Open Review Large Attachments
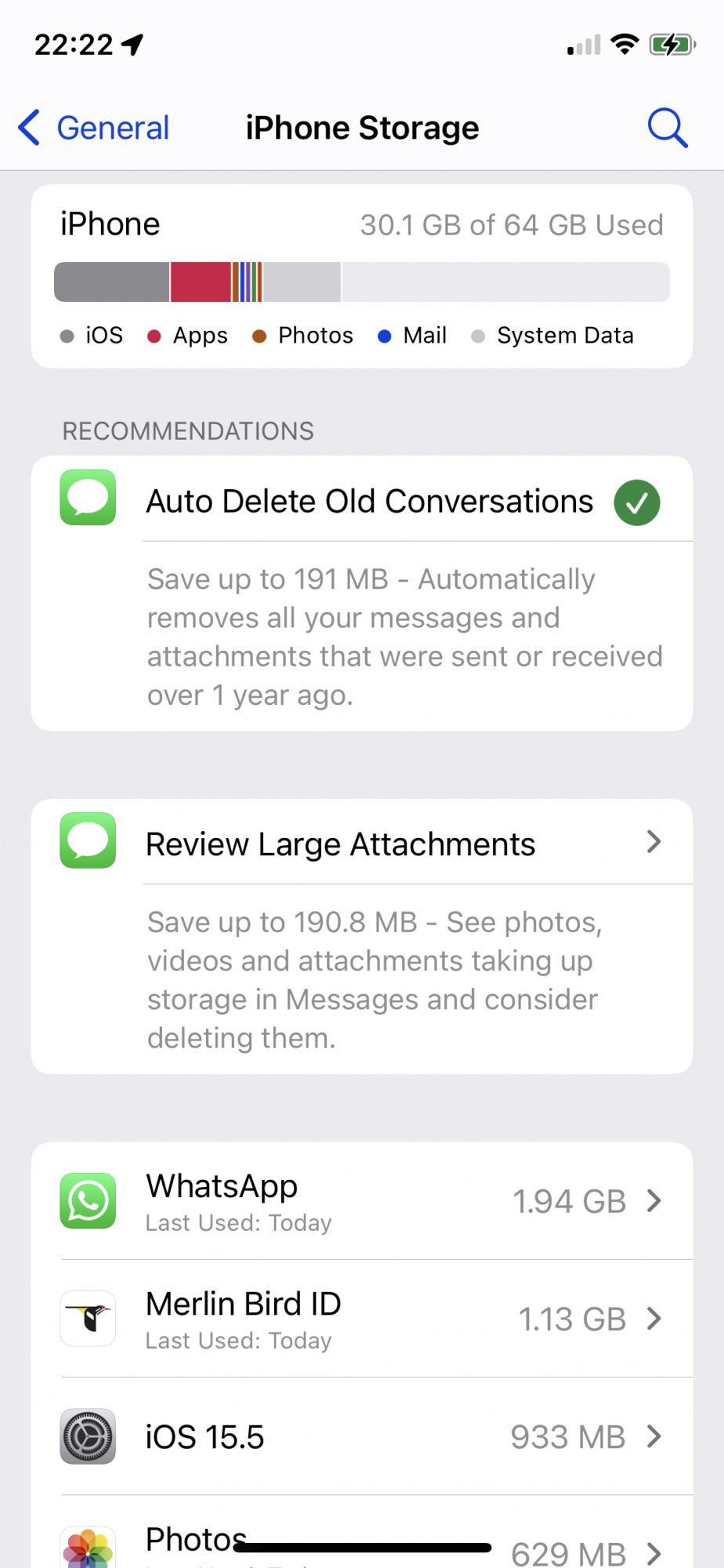The width and height of the screenshot is (724, 1568). [x=362, y=844]
